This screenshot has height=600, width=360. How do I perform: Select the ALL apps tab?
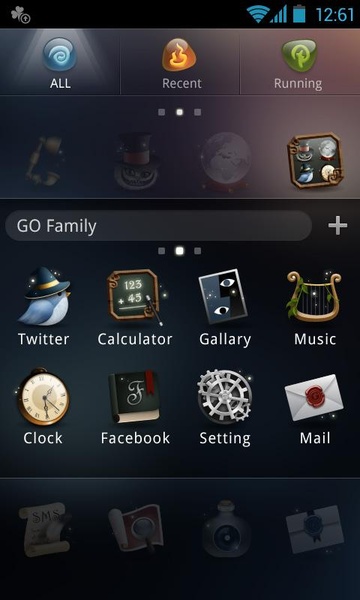60,62
